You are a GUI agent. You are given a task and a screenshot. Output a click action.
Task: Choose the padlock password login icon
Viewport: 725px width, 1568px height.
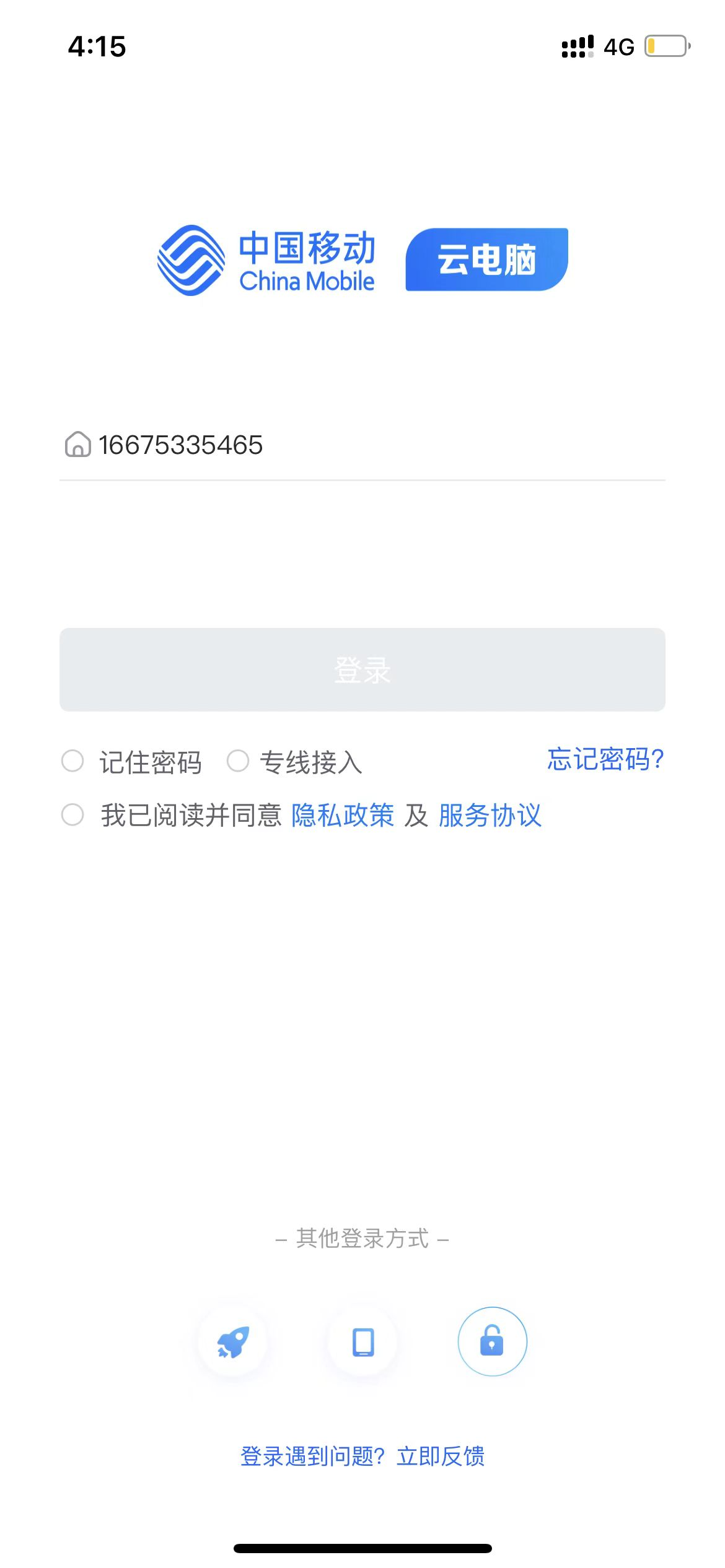492,1342
